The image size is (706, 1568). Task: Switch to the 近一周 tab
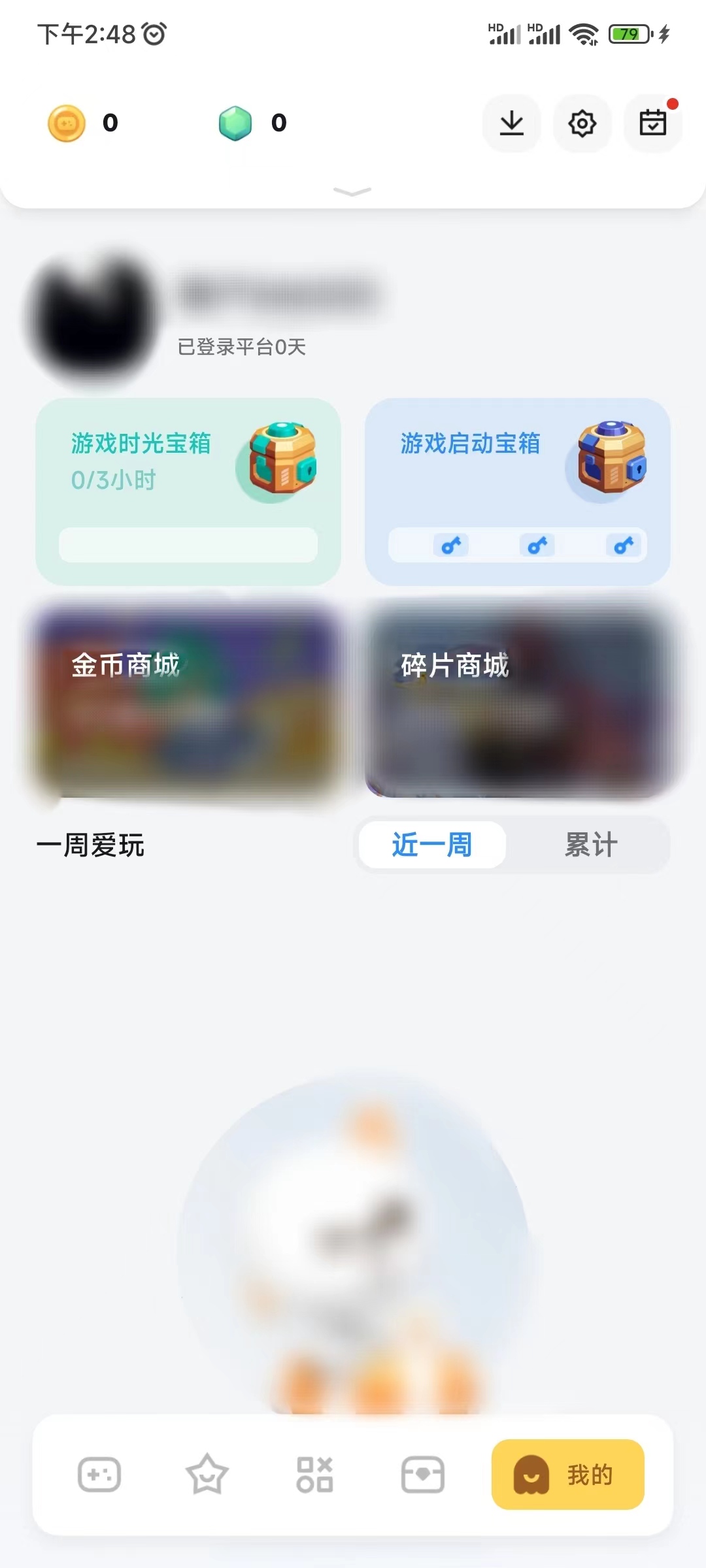[432, 845]
